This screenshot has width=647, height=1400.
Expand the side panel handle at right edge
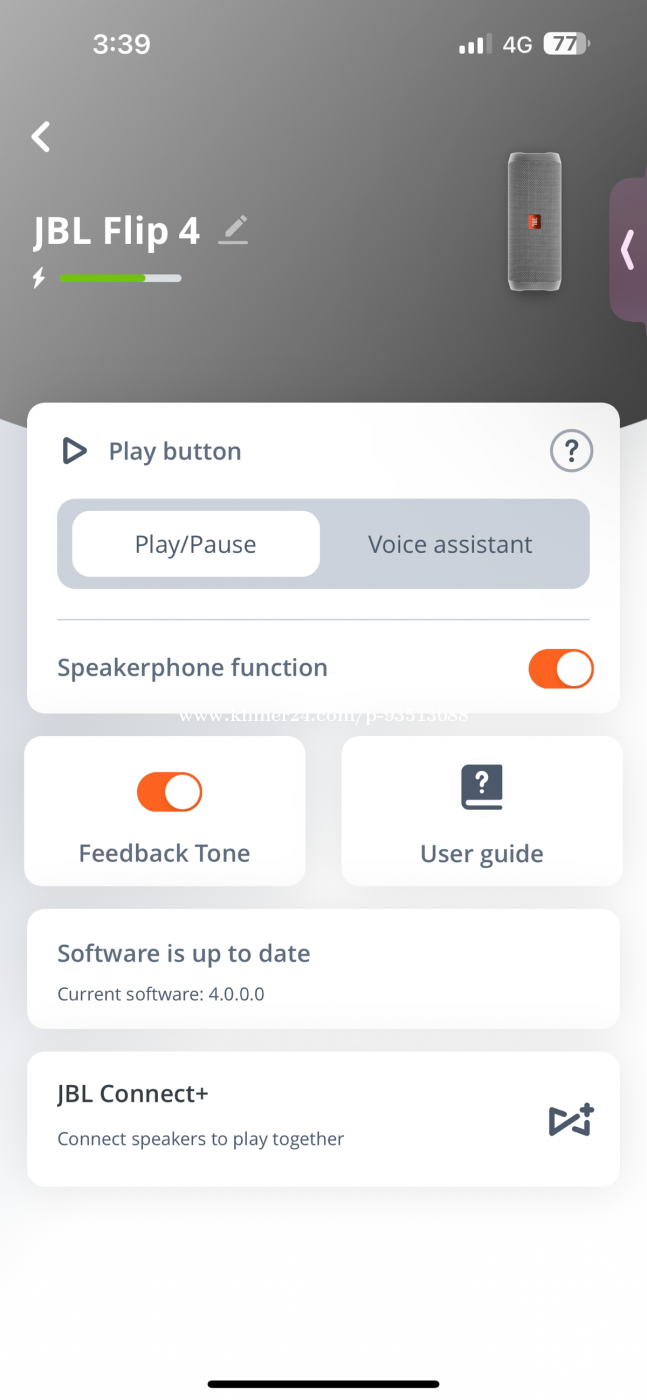pos(629,250)
